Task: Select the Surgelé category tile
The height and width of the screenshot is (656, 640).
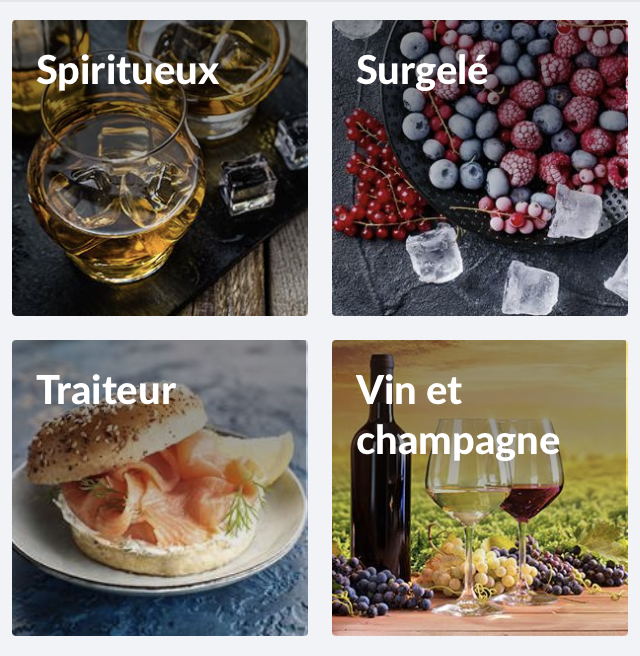Action: [x=480, y=168]
